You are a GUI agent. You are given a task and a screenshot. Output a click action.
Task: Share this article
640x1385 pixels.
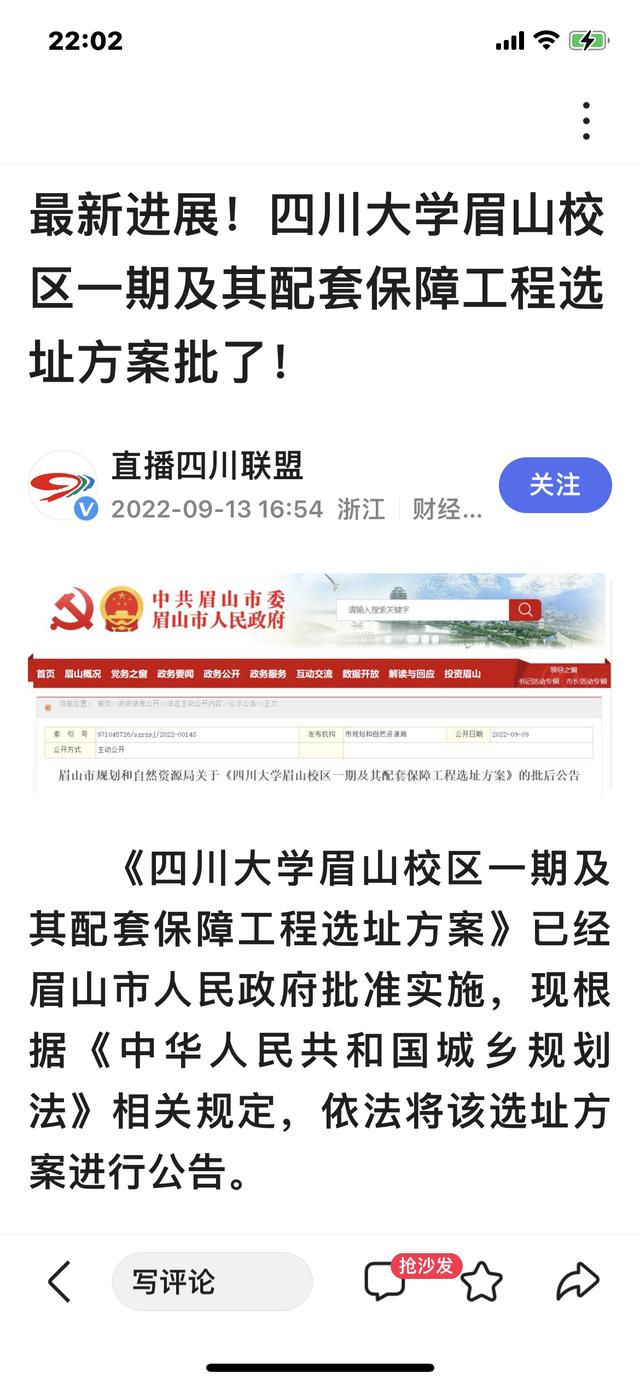(x=577, y=1281)
